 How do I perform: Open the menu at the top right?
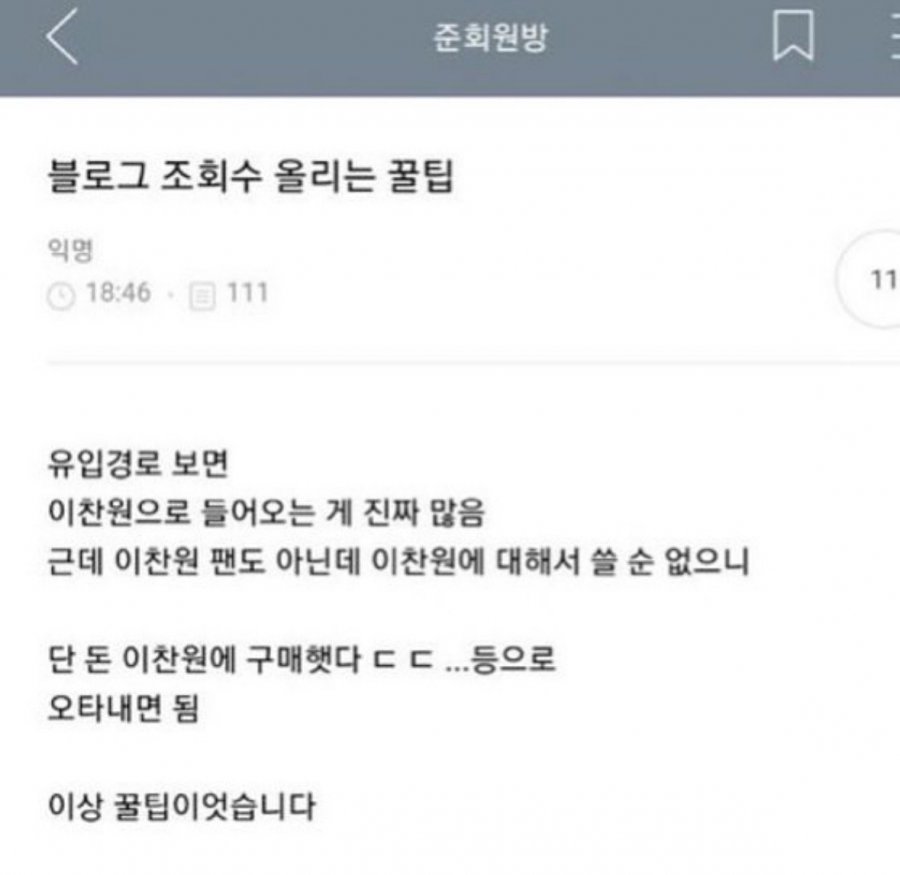pos(891,40)
